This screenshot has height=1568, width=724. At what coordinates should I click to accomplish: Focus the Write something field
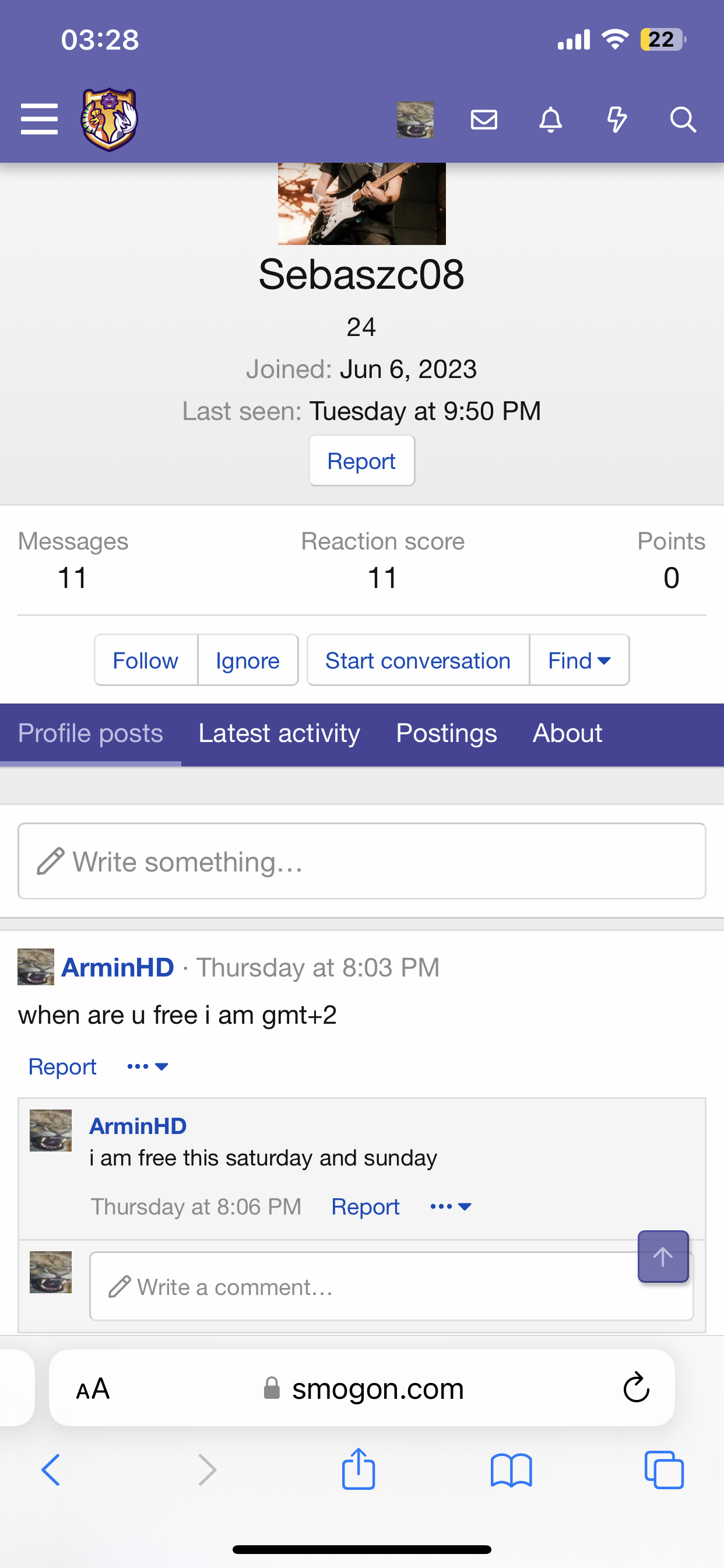[361, 862]
